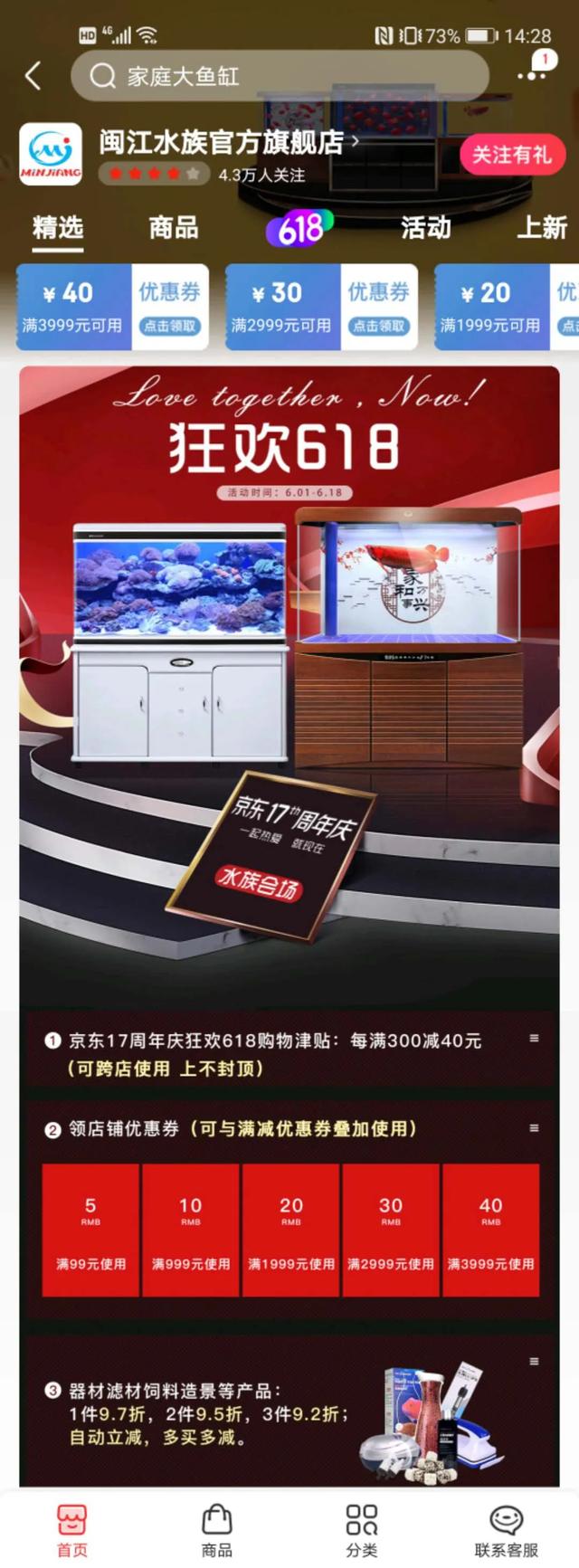Open 闽江水族官方旗舰店 store details
This screenshot has height=1568, width=579.
(226, 143)
